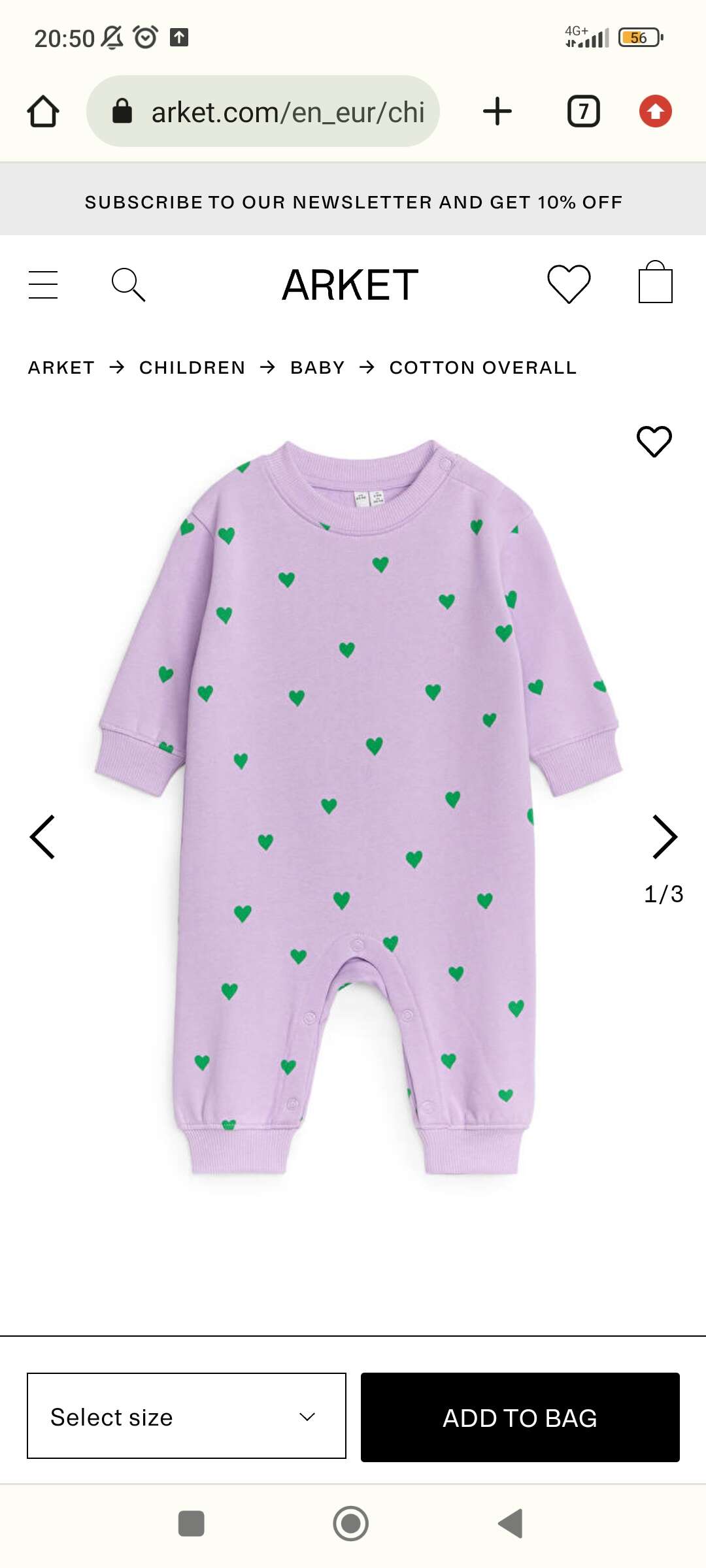706x1568 pixels.
Task: Open the ARKET logo home link
Action: tap(350, 285)
